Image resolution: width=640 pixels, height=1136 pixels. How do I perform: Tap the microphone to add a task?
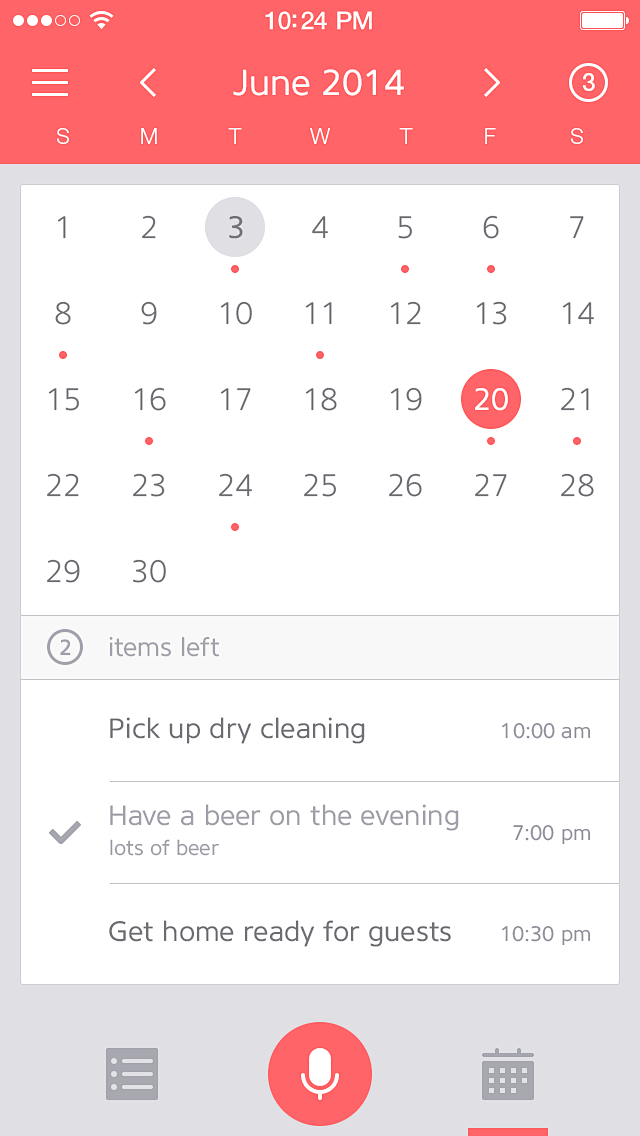pos(320,1074)
